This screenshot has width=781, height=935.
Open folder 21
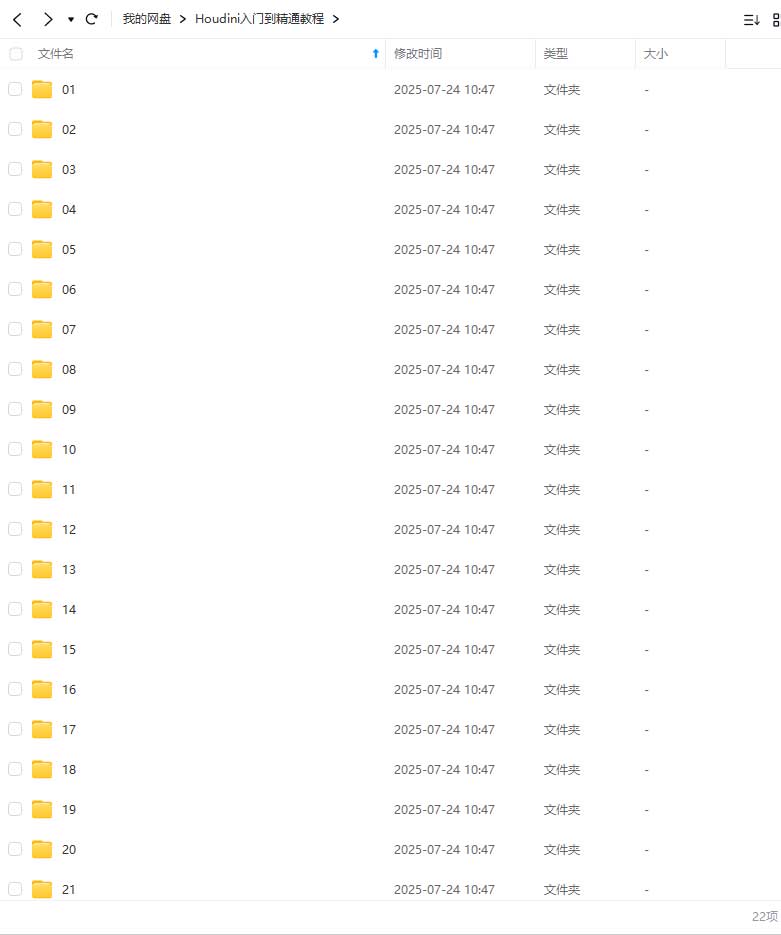pyautogui.click(x=68, y=889)
